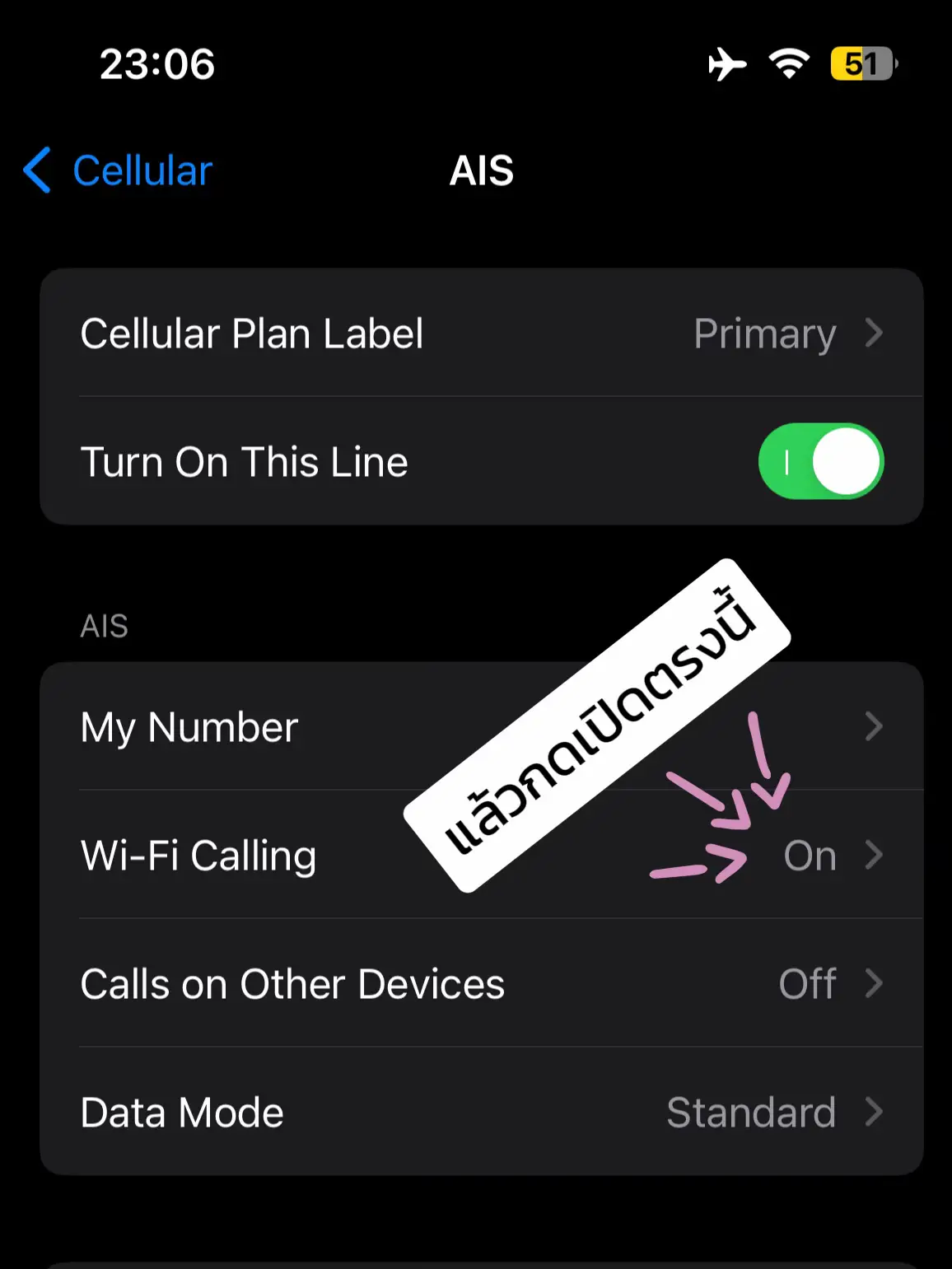Viewport: 952px width, 1269px height.
Task: Open Cellular Plan Label setting
Action: [481, 334]
